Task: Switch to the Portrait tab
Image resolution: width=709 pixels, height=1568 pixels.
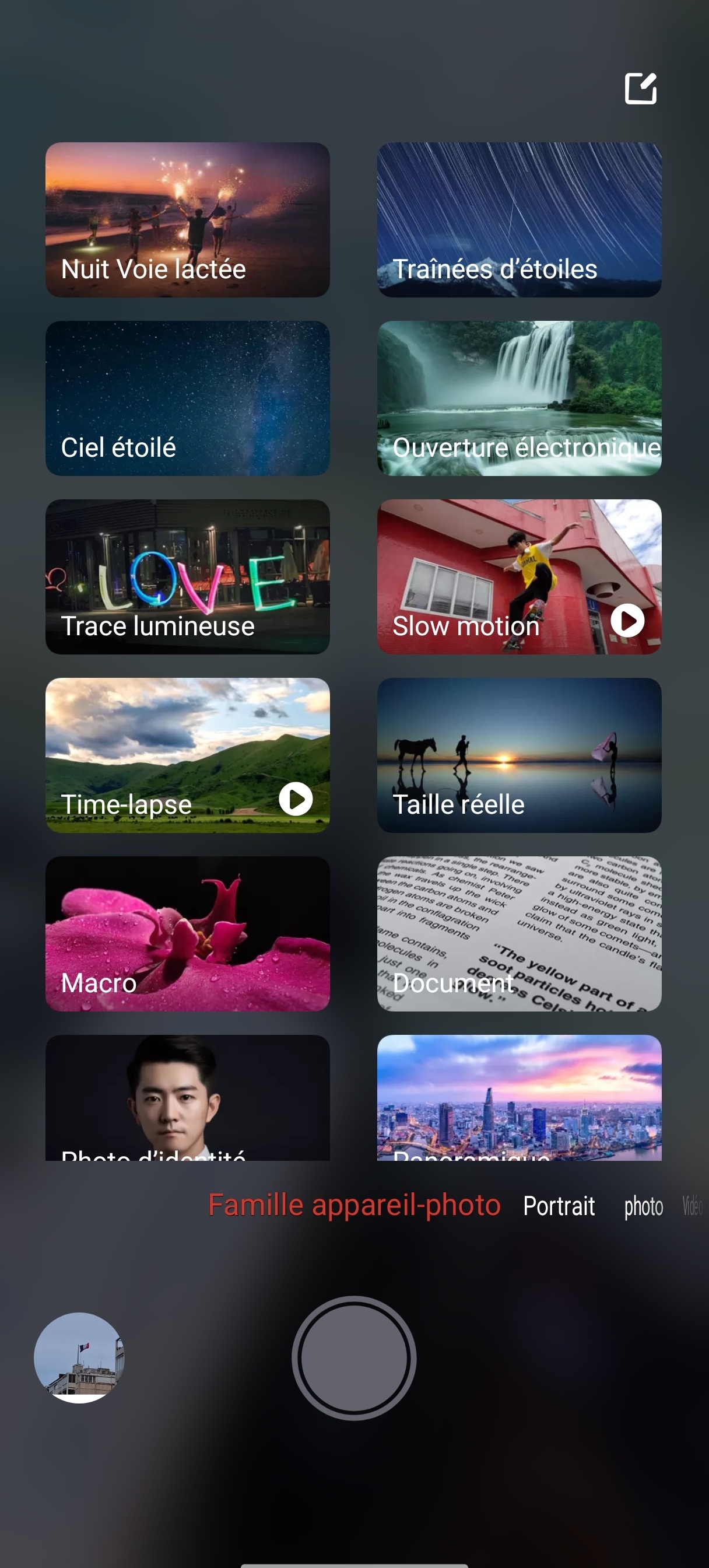Action: [x=559, y=1206]
